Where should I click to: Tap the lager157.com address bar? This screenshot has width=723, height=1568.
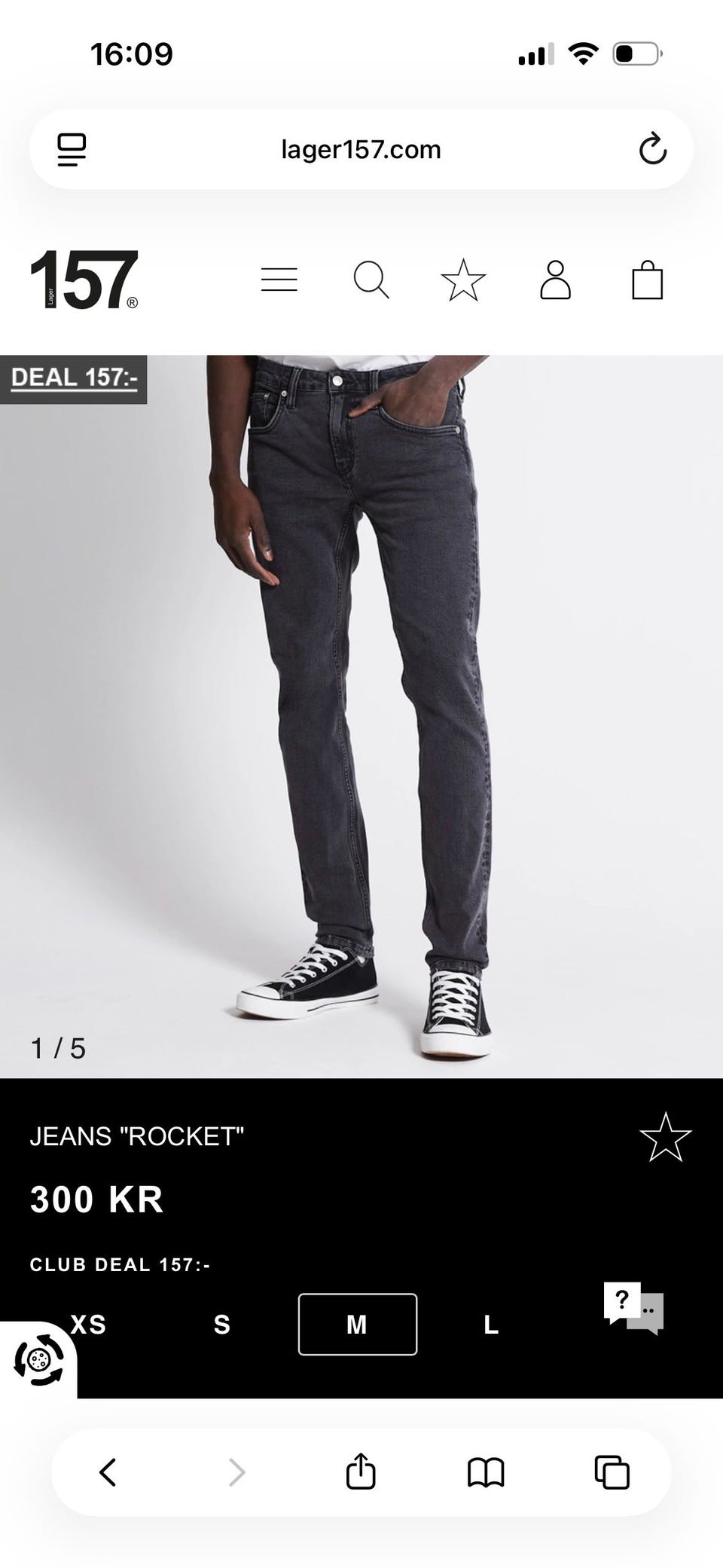[x=361, y=149]
